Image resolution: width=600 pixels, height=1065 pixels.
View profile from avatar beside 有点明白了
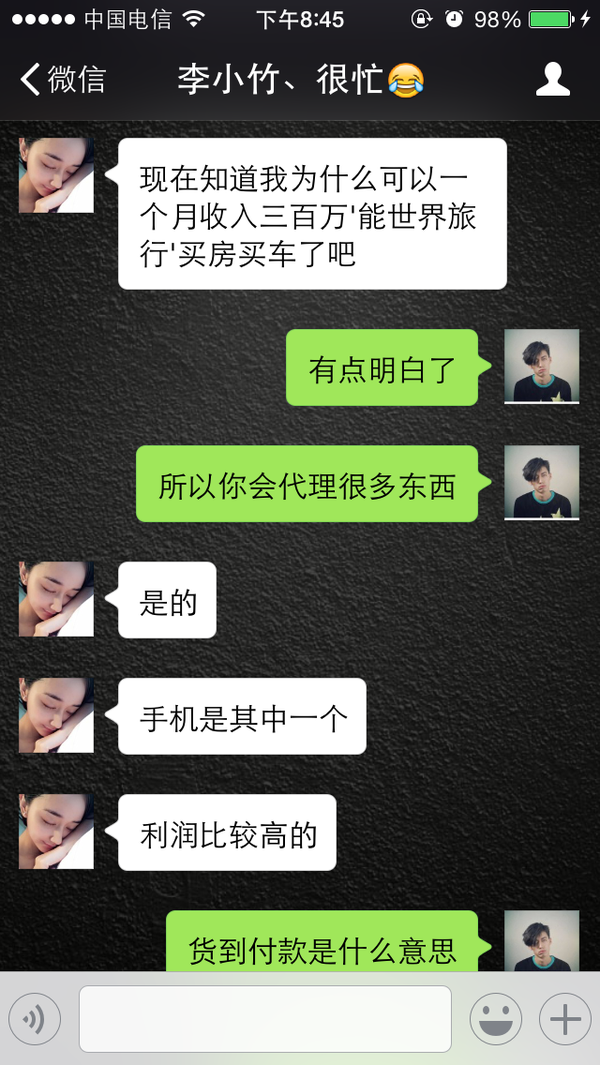[x=541, y=366]
